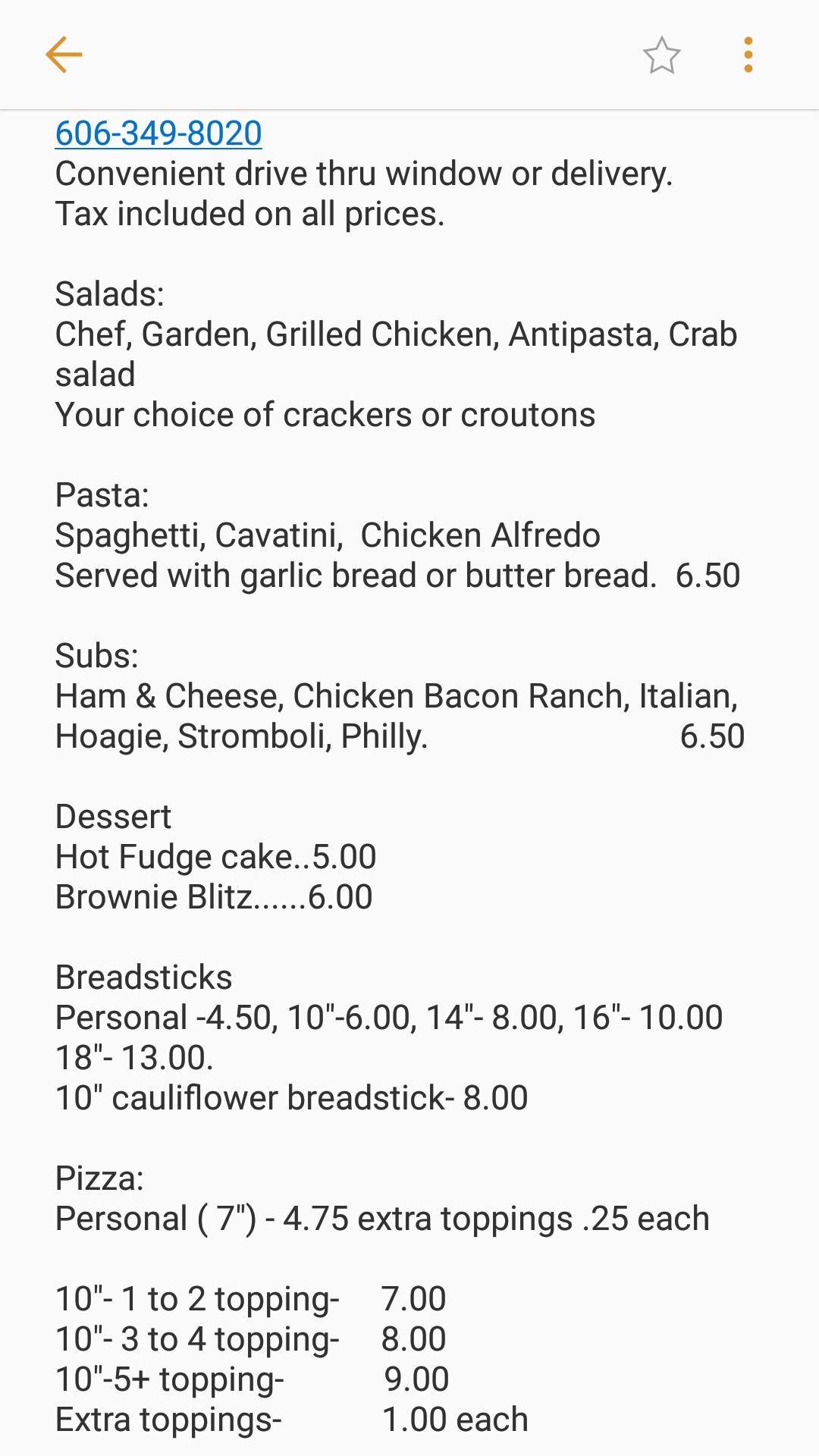819x1456 pixels.
Task: Open the three-dot overflow menu
Action: (748, 55)
